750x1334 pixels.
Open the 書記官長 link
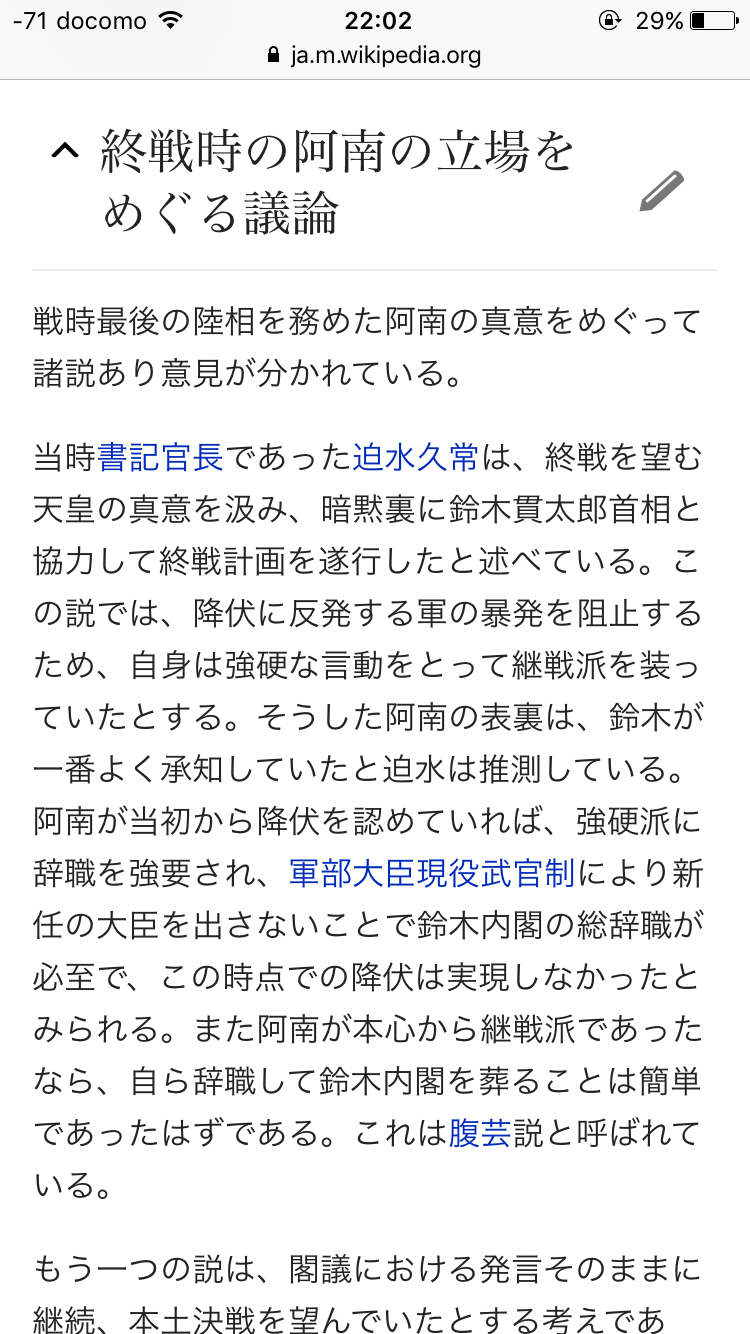pos(161,458)
